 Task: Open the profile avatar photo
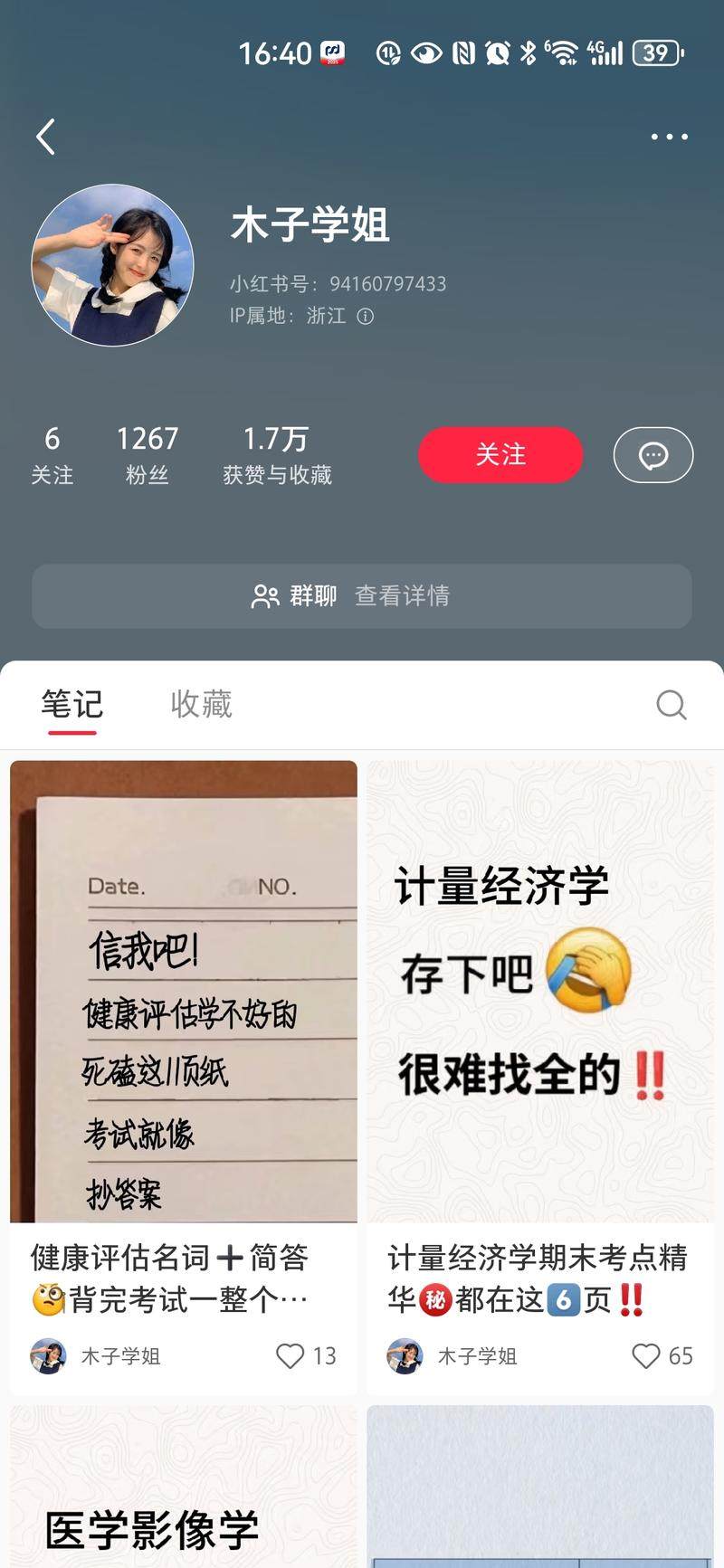click(x=113, y=265)
